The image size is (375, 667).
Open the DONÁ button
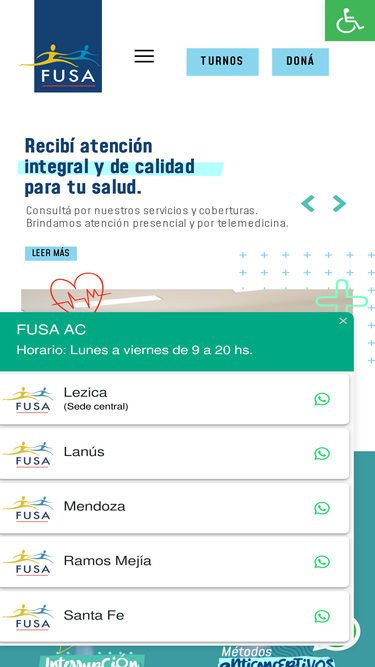point(300,62)
